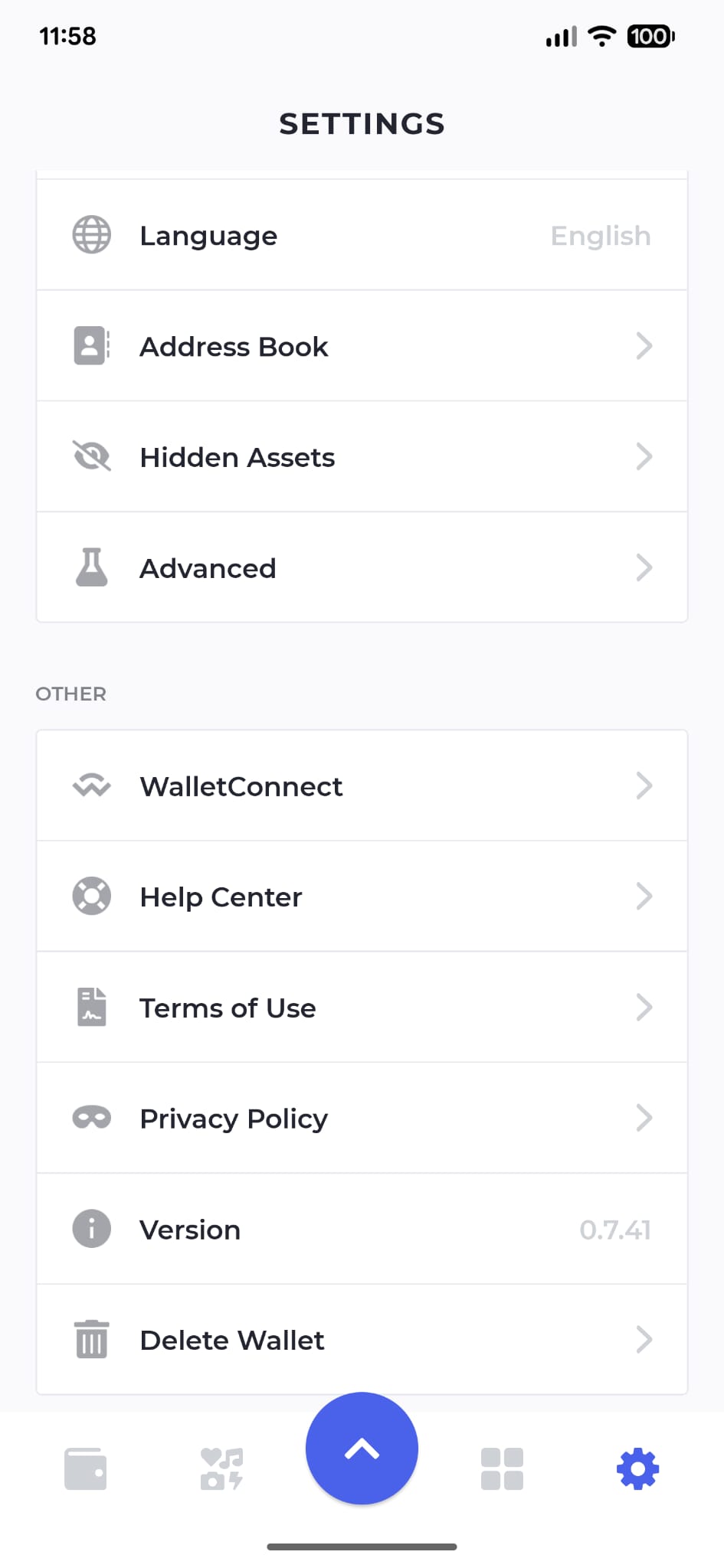Screen dimensions: 724x1568
Task: Open Hidden Assets via its chevron
Action: (x=644, y=456)
